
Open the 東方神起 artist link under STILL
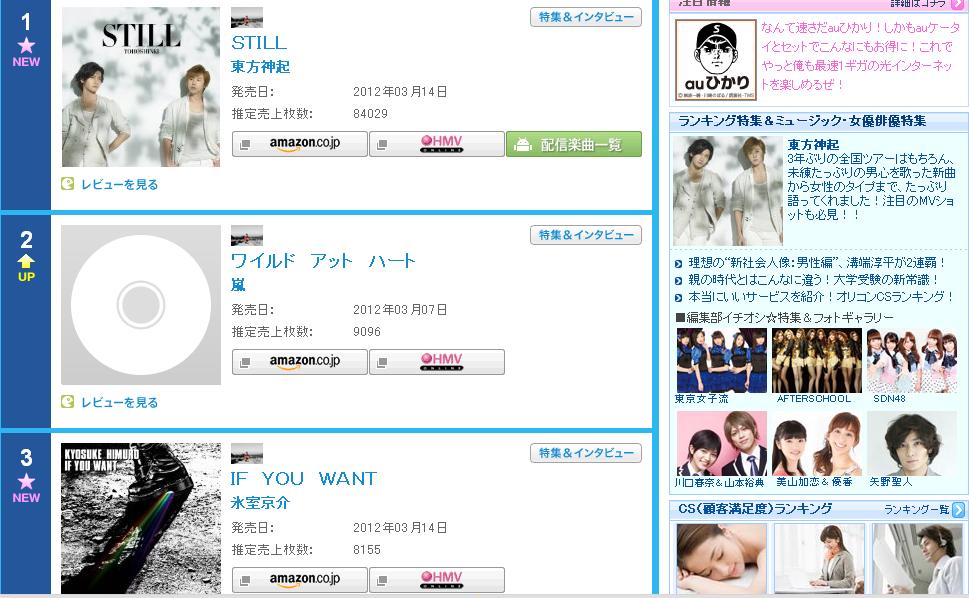tap(260, 67)
